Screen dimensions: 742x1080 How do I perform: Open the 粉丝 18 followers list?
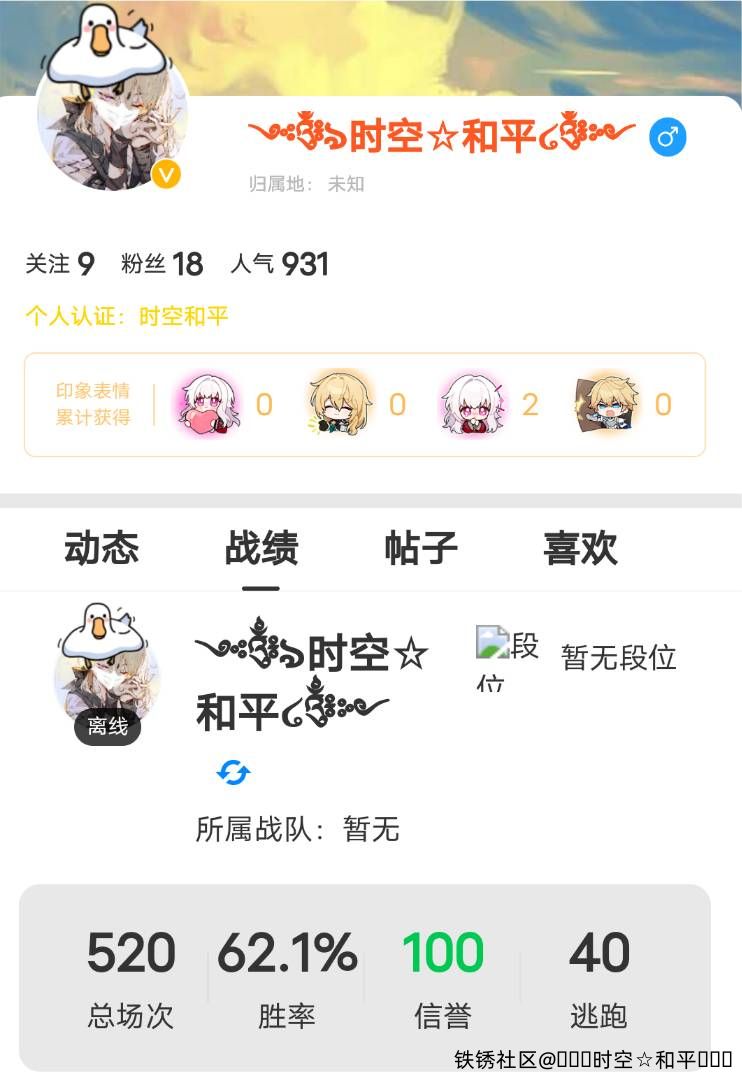[x=162, y=264]
